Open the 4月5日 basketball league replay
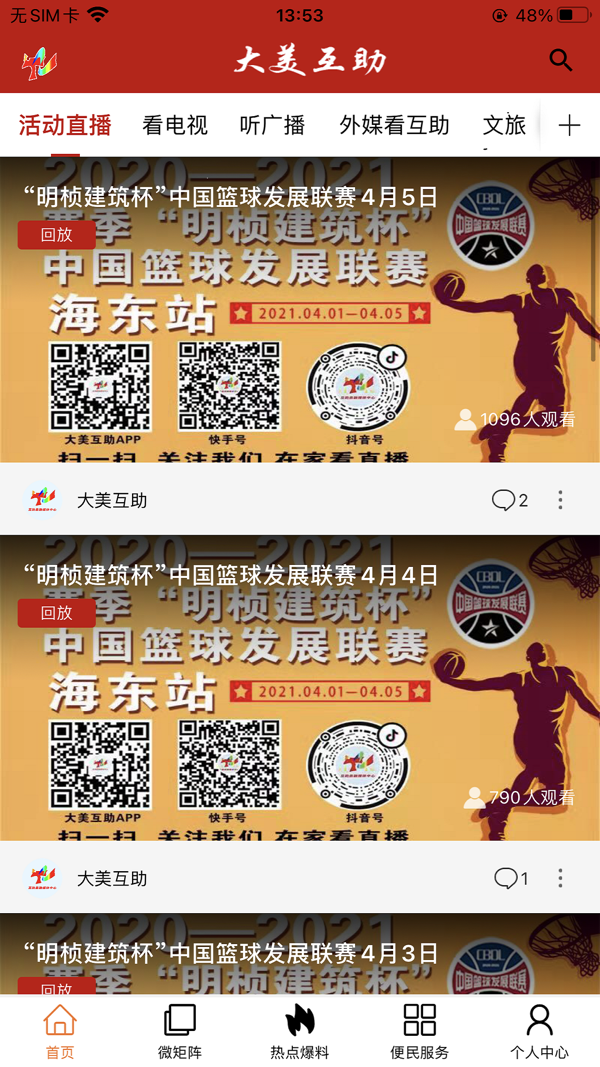The width and height of the screenshot is (600, 1067). [300, 310]
